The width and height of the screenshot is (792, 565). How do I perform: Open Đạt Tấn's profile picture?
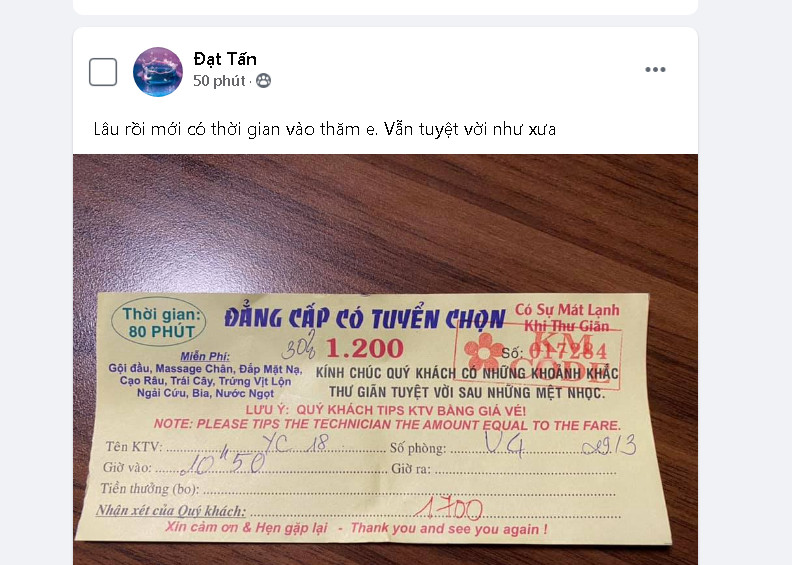coord(158,72)
